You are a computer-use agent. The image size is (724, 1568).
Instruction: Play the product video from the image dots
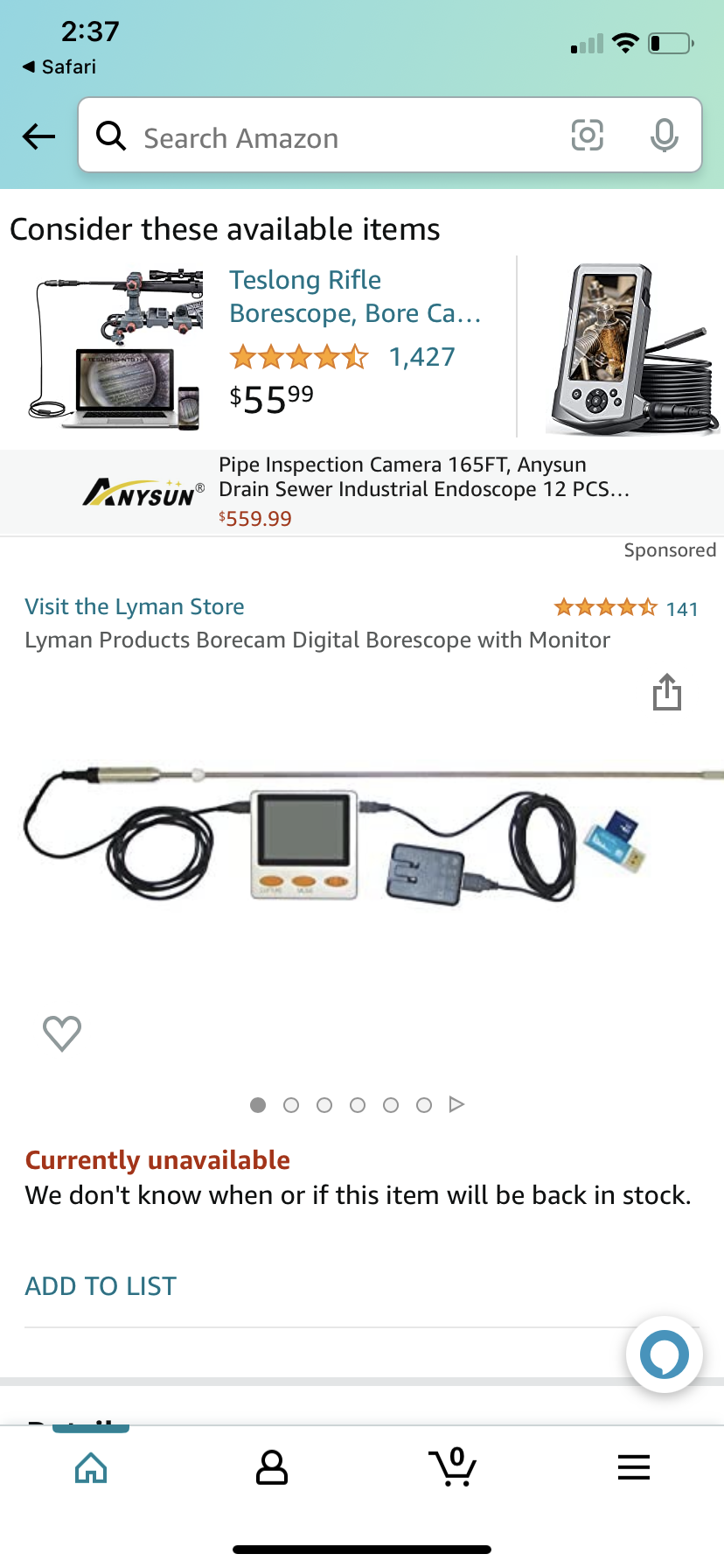click(456, 1104)
